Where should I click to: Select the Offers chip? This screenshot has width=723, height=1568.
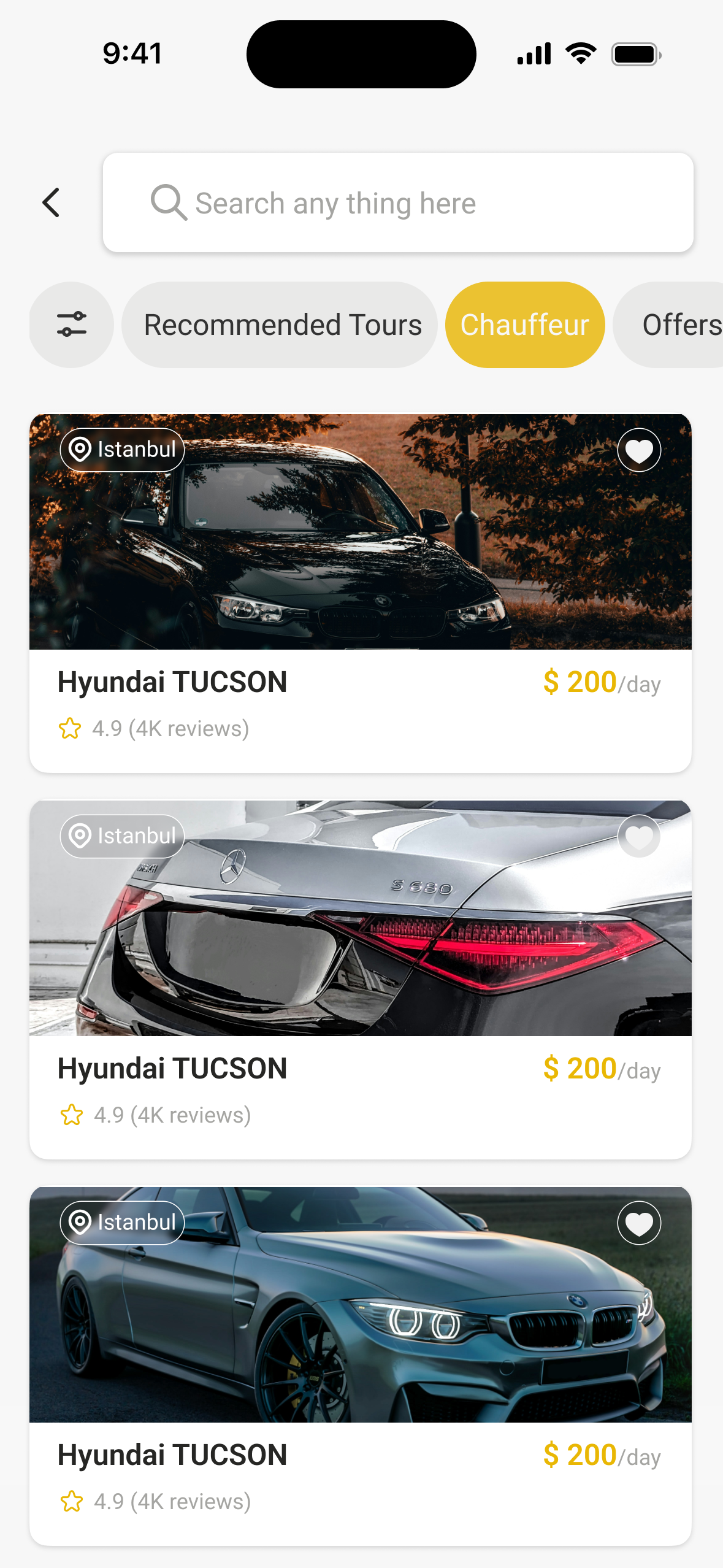tap(668, 325)
